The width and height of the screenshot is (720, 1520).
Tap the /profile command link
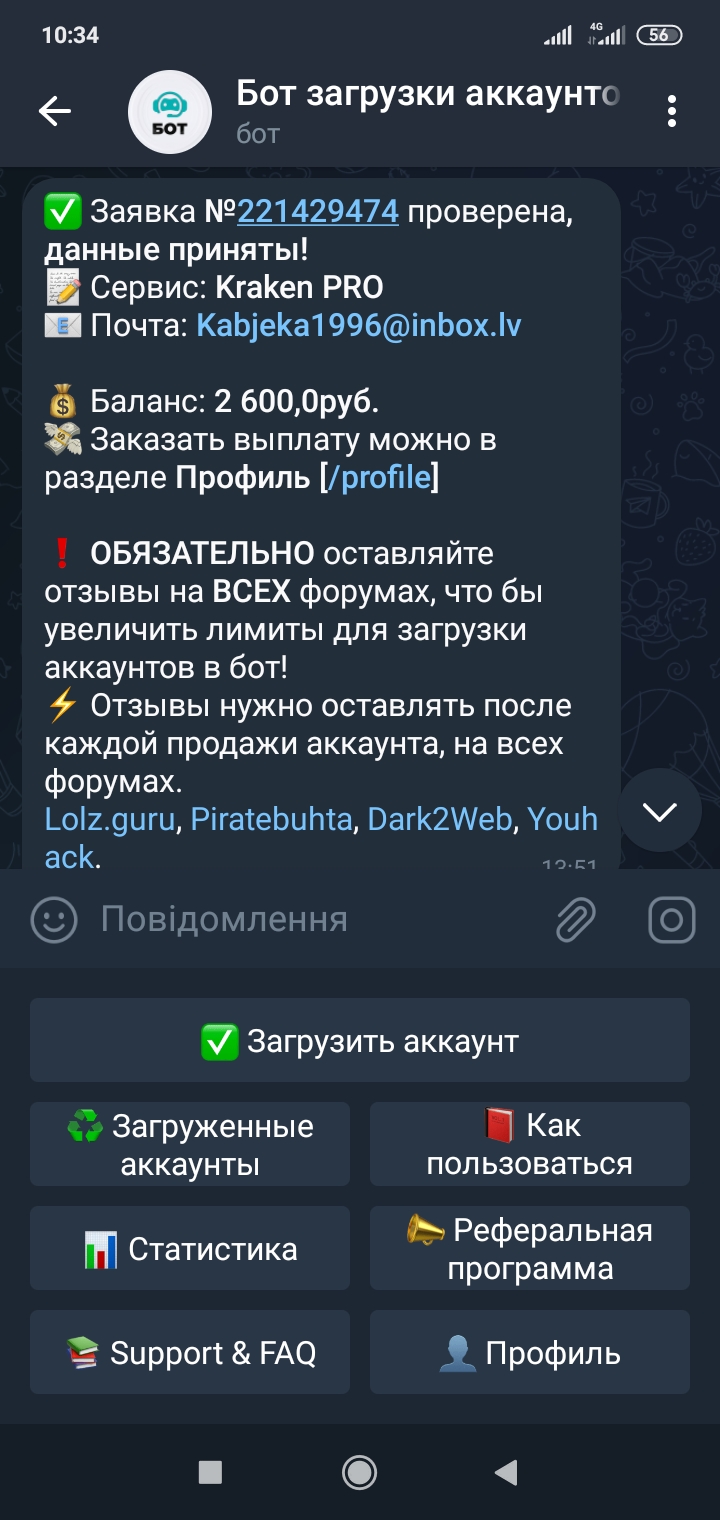tap(379, 477)
